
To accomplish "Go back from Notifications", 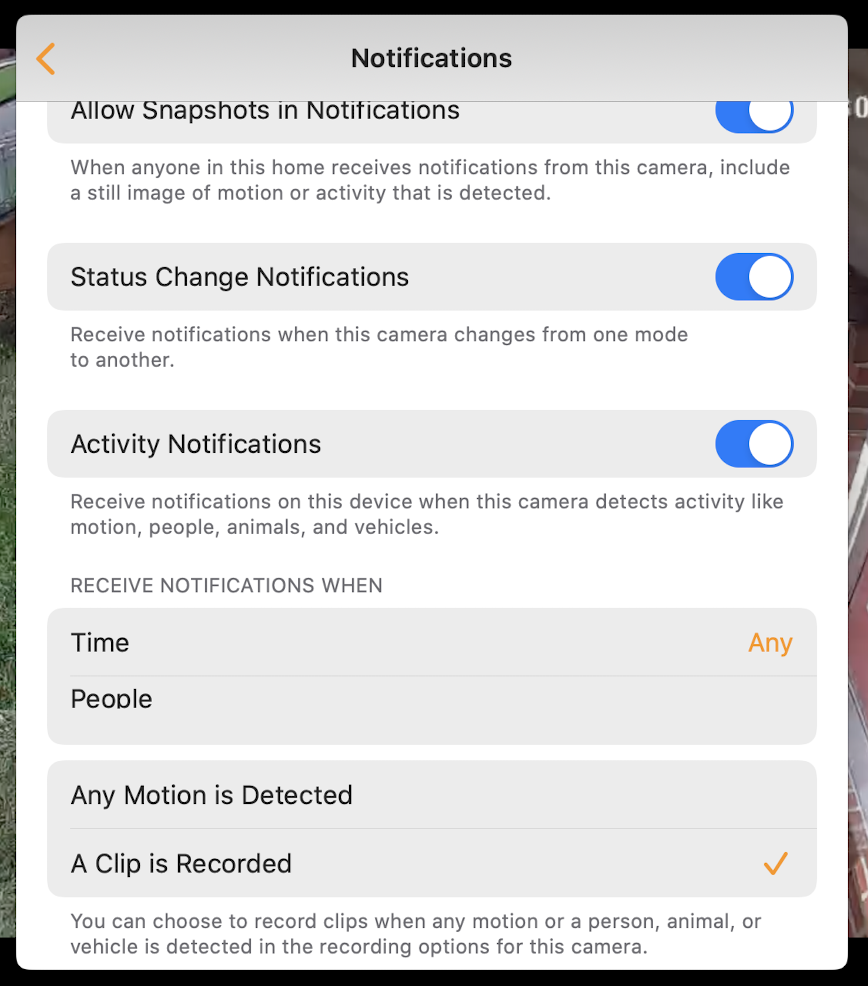I will click(46, 59).
